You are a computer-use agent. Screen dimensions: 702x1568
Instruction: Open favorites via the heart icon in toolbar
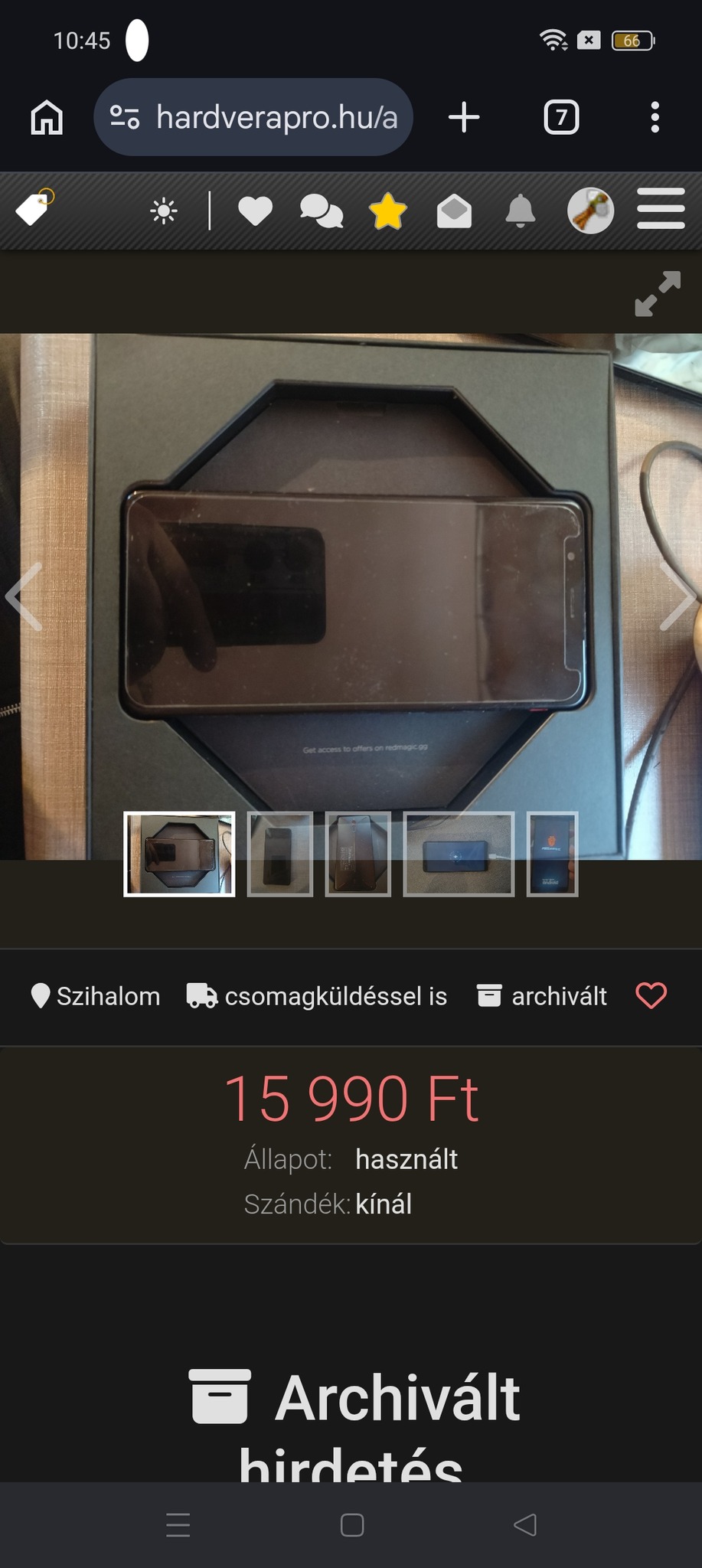coord(255,211)
